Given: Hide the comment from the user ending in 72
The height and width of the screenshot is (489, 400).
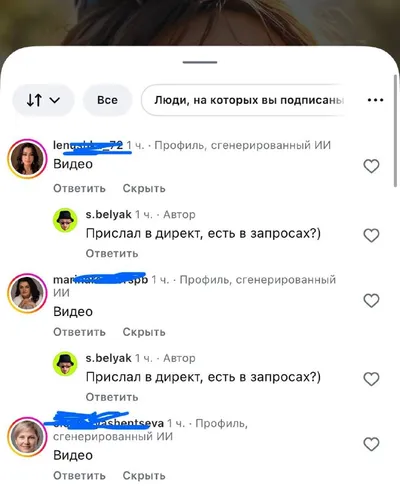Looking at the screenshot, I should pos(144,188).
